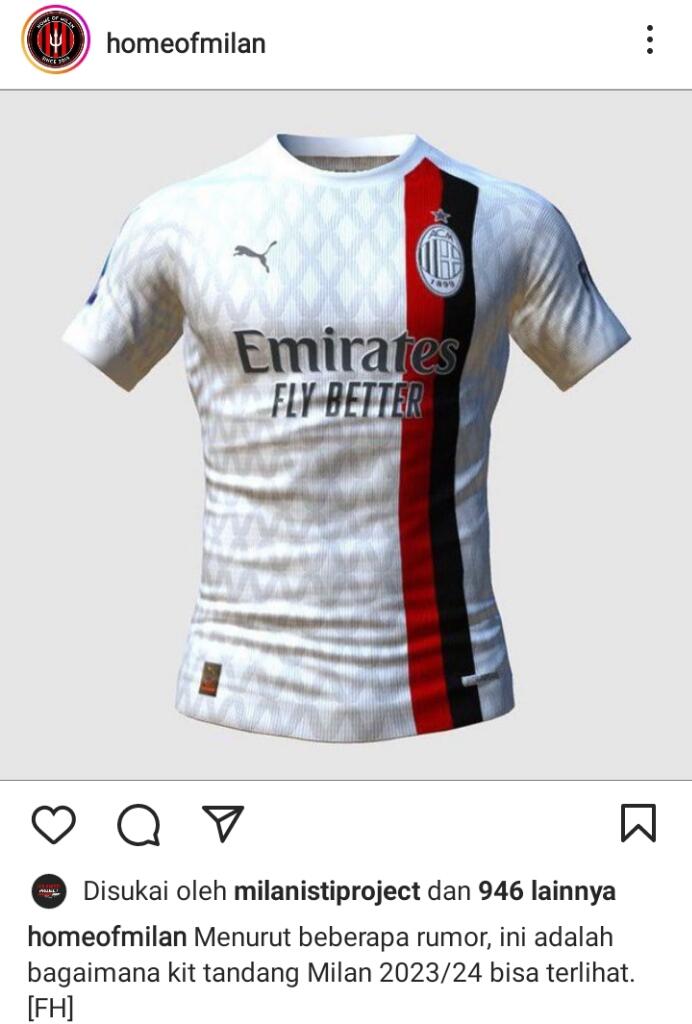Open comments on this post
This screenshot has width=692, height=1024.
(x=139, y=825)
